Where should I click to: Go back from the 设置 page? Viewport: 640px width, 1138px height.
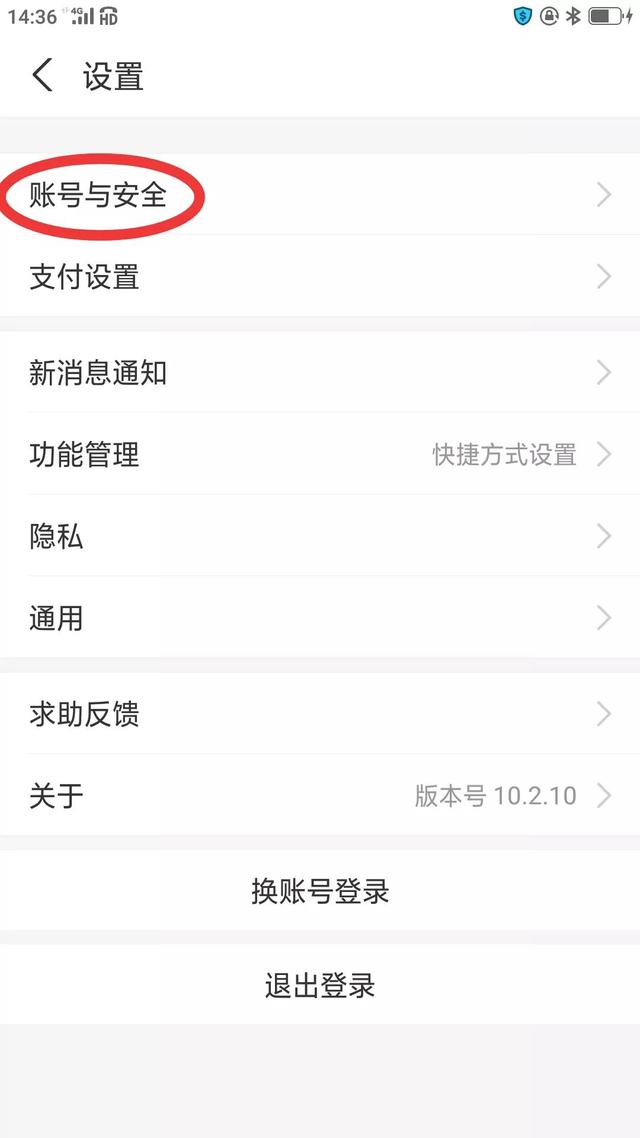coord(43,75)
